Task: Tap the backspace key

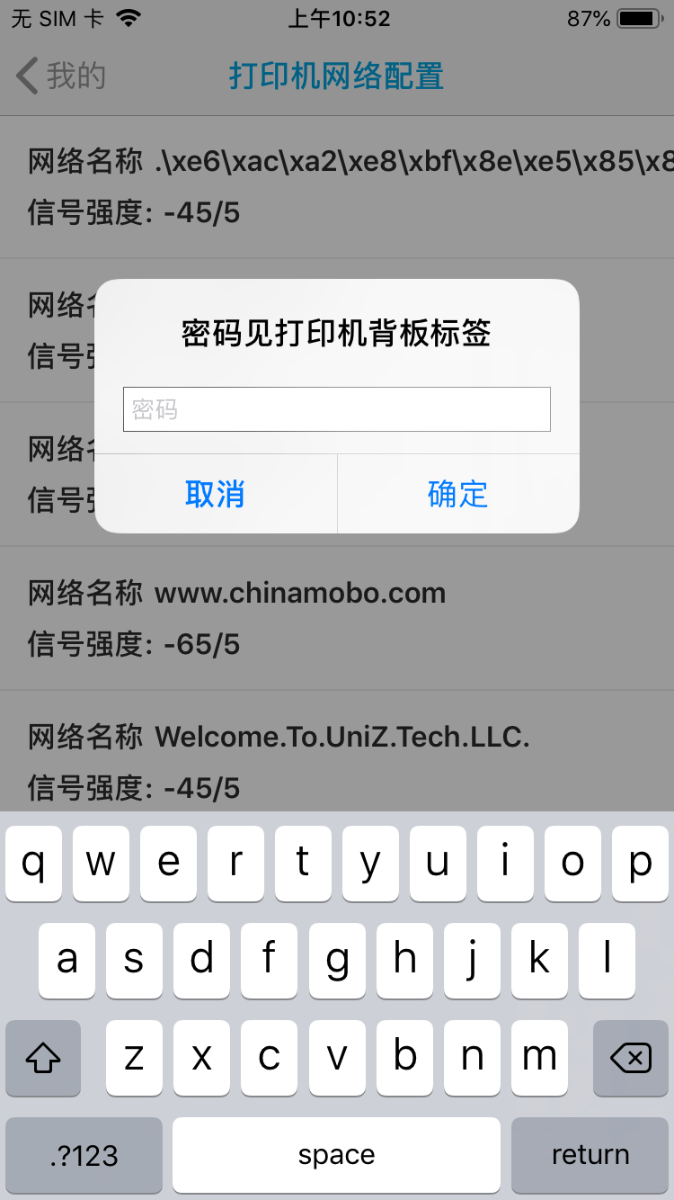Action: (630, 1058)
